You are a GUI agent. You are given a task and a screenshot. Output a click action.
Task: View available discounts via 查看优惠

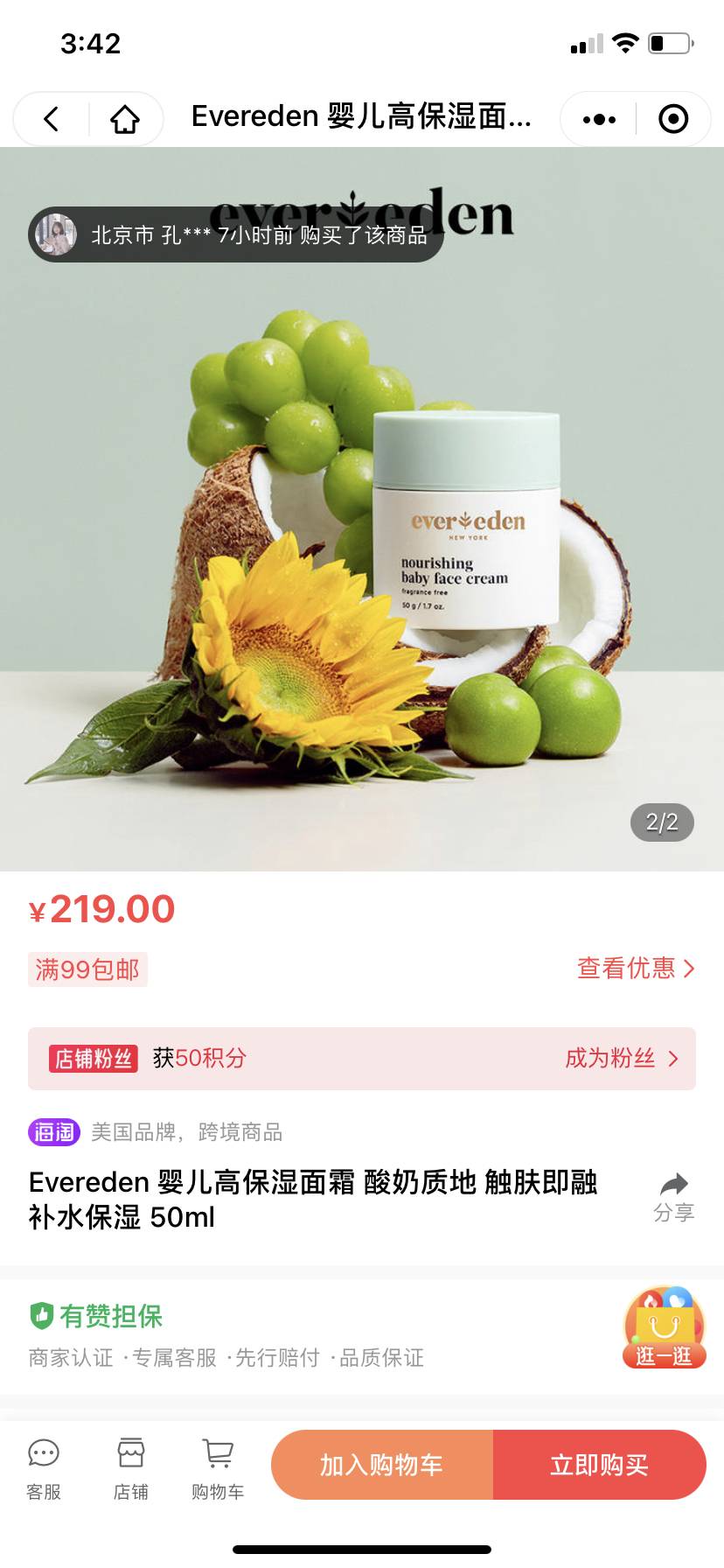tap(635, 968)
